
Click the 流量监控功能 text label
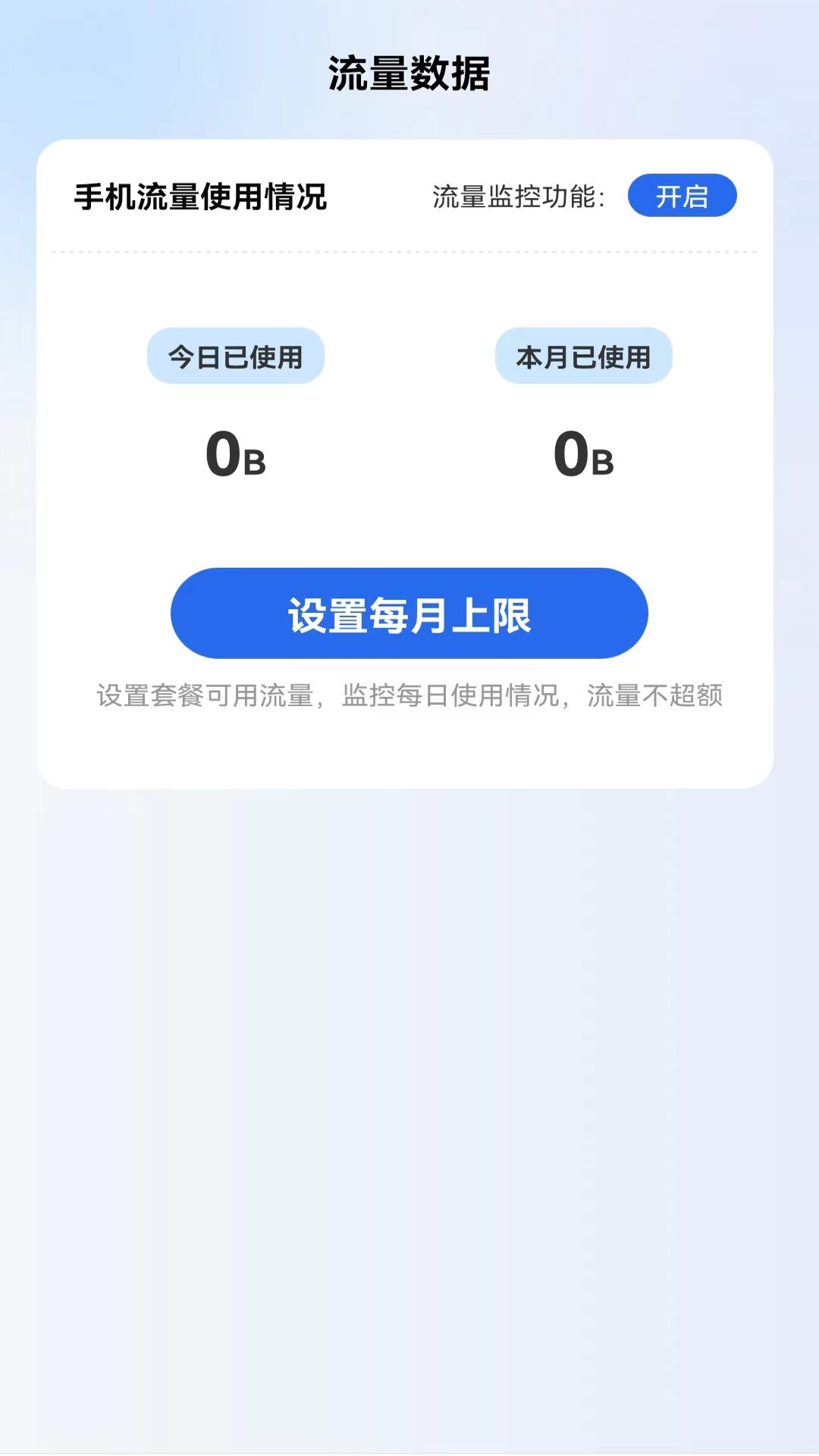click(x=519, y=196)
